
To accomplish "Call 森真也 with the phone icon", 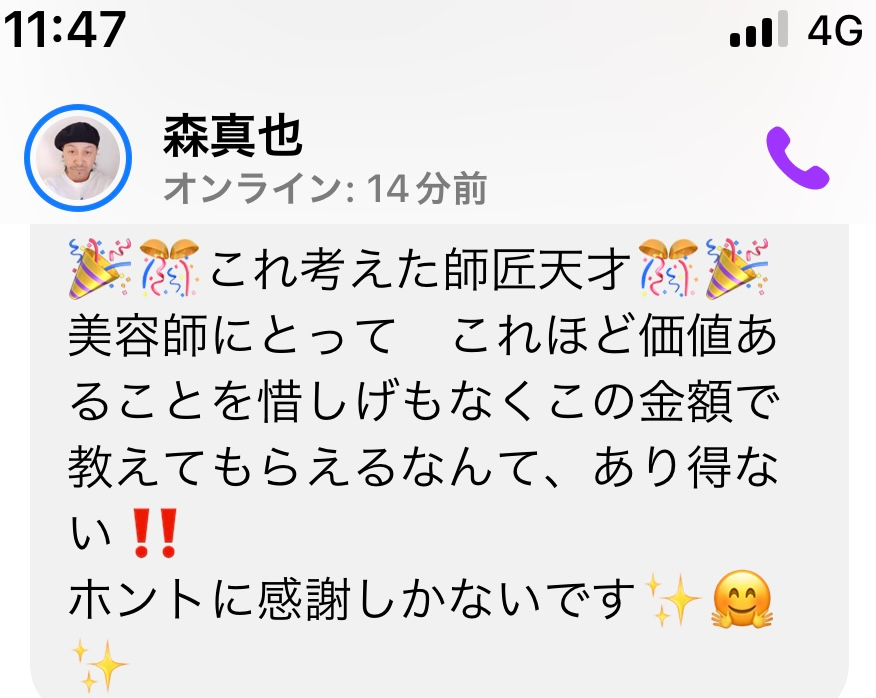I will pyautogui.click(x=797, y=160).
